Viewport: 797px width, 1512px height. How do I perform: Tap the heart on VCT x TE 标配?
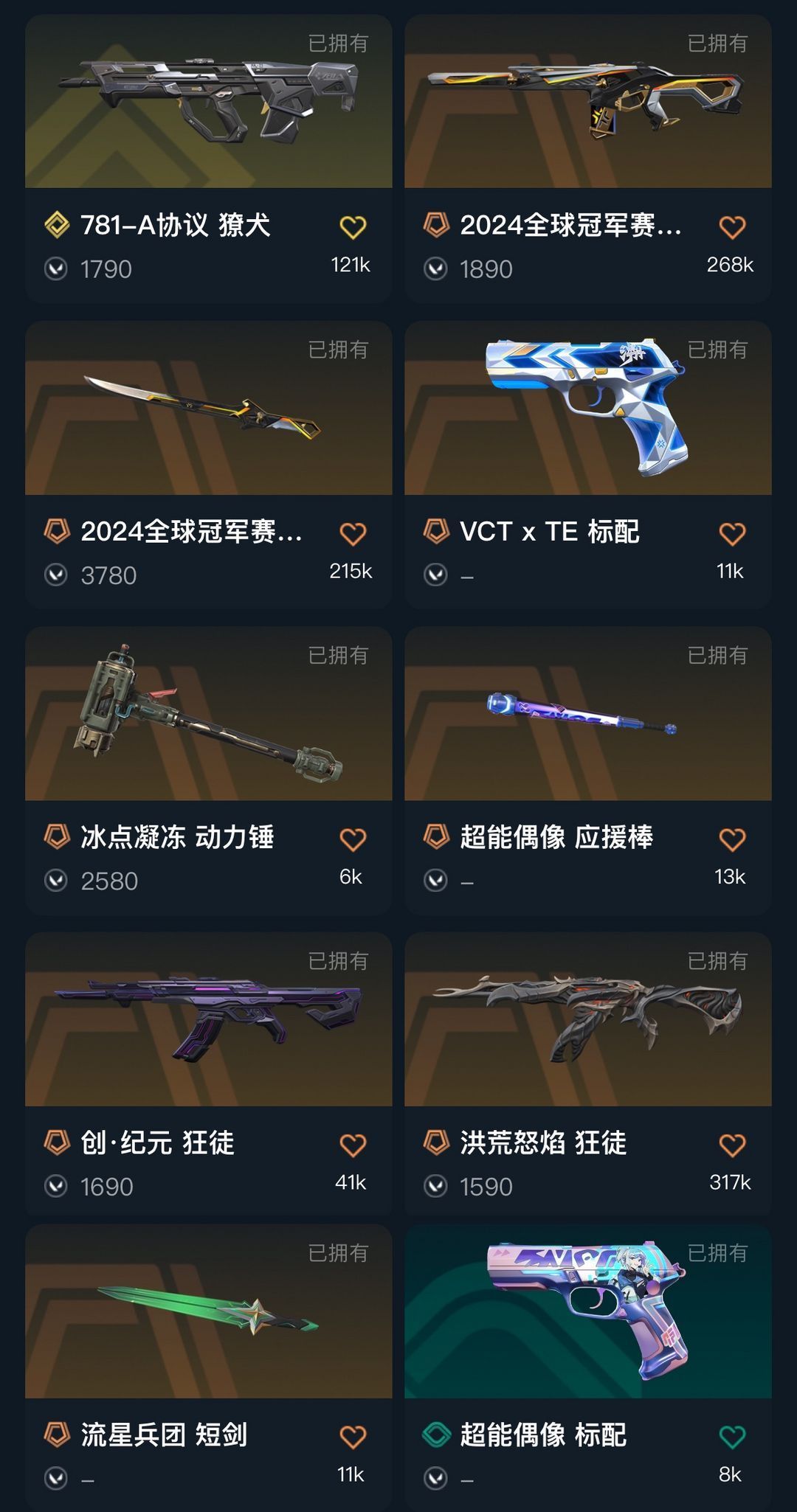[x=732, y=533]
